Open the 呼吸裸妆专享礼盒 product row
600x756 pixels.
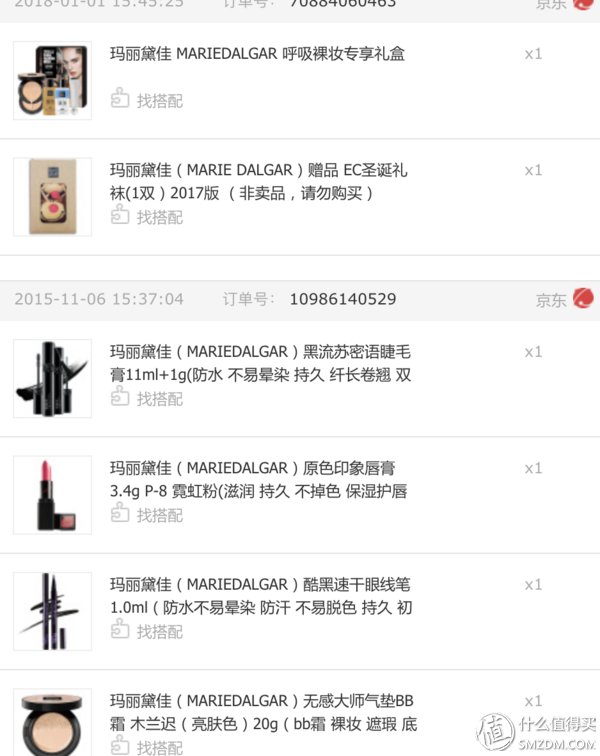click(x=257, y=54)
